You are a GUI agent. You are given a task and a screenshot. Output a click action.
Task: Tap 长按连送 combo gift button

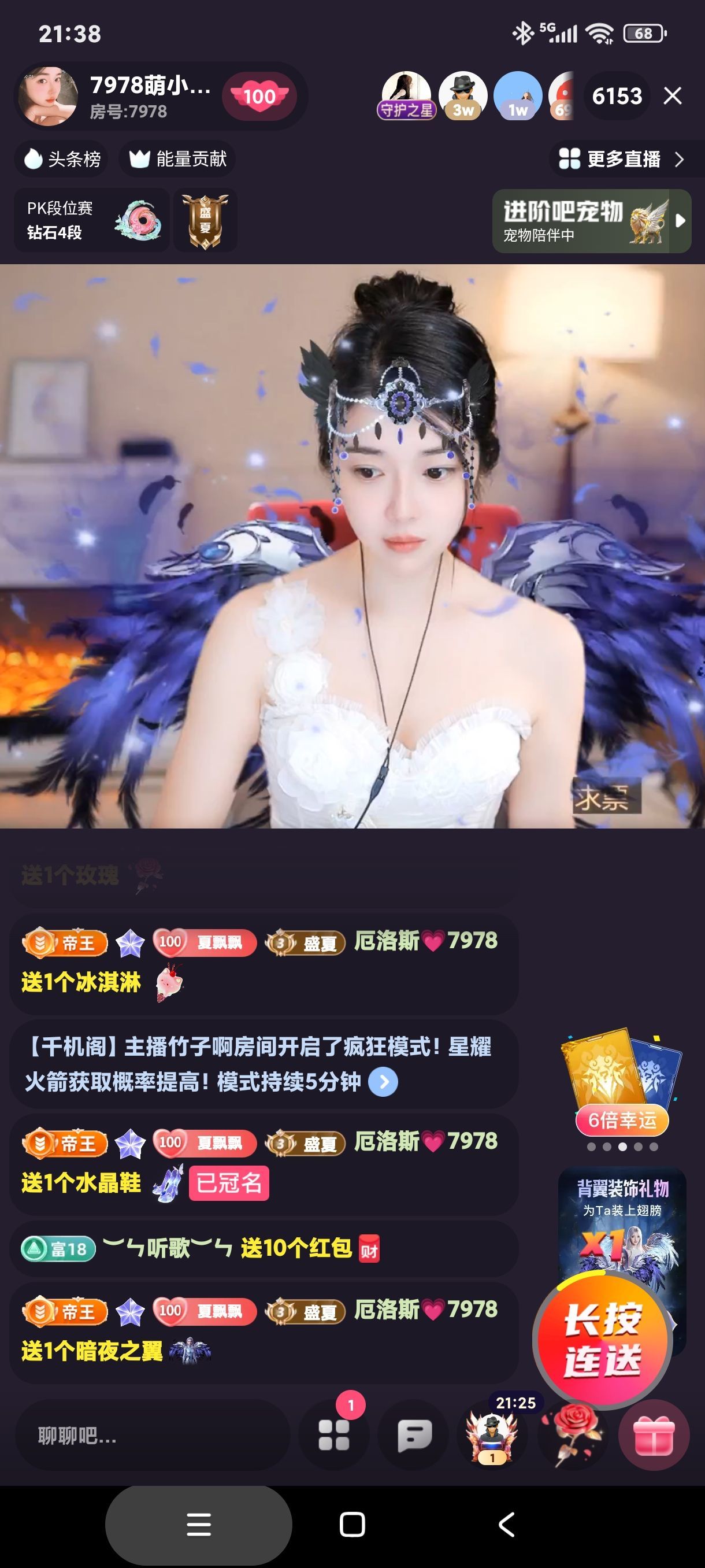tap(602, 1340)
